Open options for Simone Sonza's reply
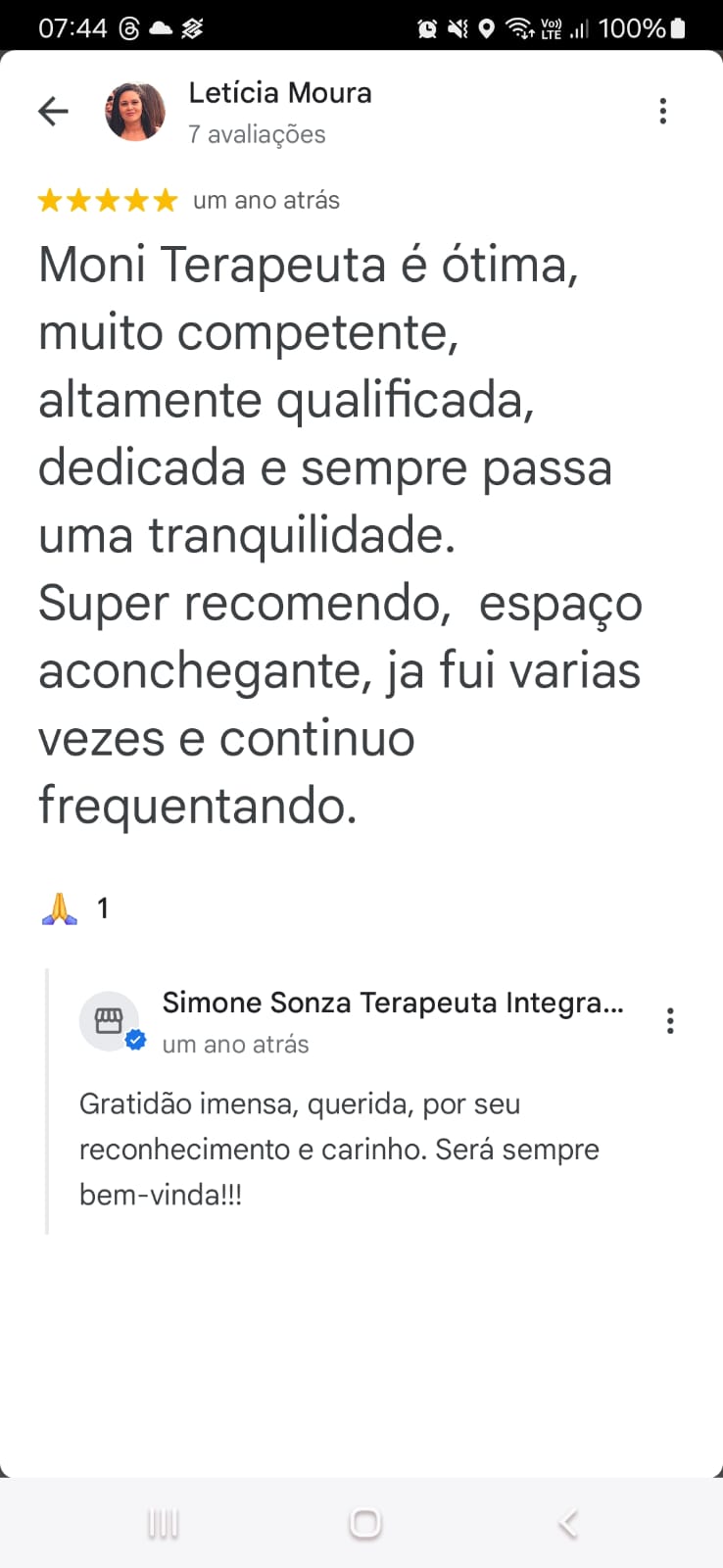 coord(670,1021)
